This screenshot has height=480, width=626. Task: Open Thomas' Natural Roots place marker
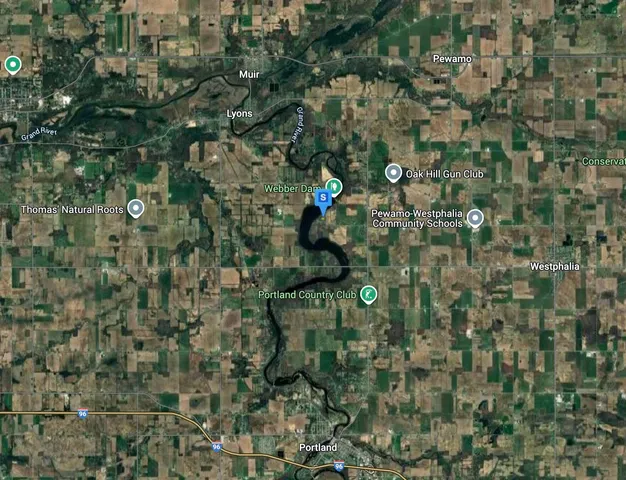pos(136,208)
